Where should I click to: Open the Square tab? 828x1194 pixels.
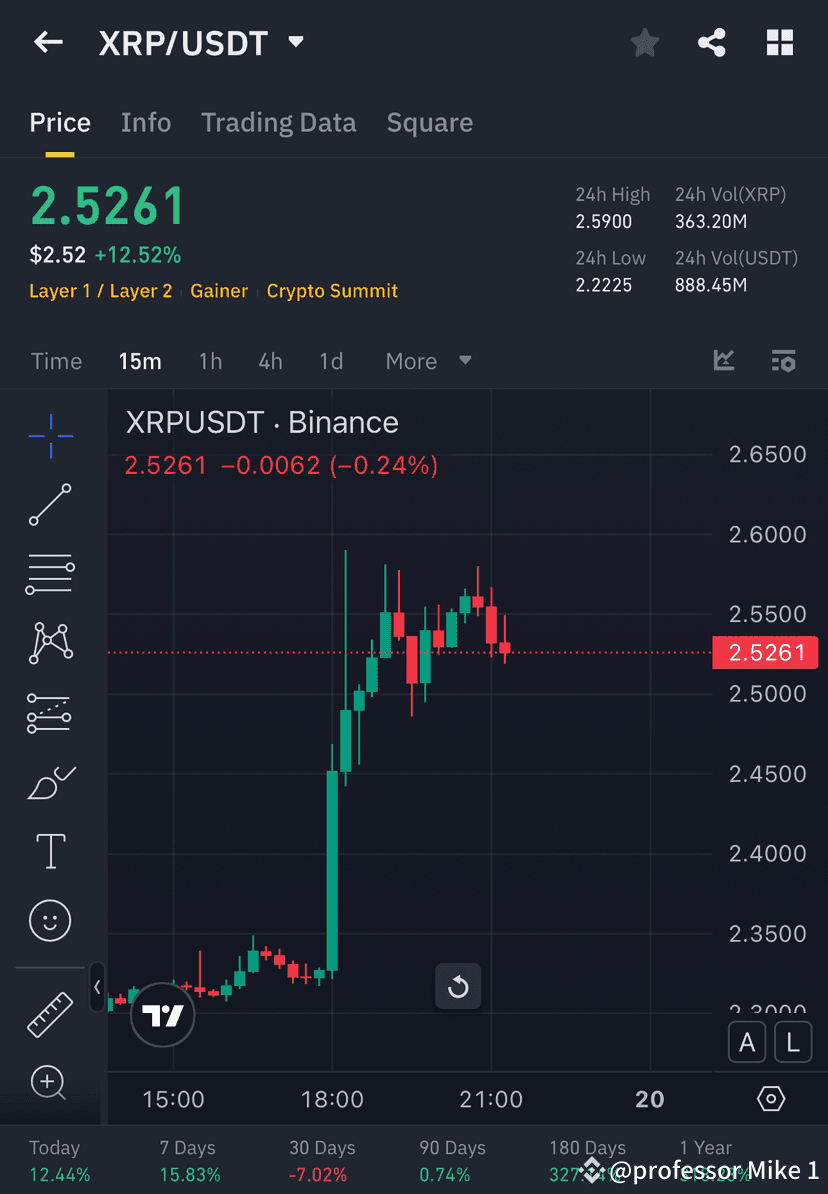point(429,122)
